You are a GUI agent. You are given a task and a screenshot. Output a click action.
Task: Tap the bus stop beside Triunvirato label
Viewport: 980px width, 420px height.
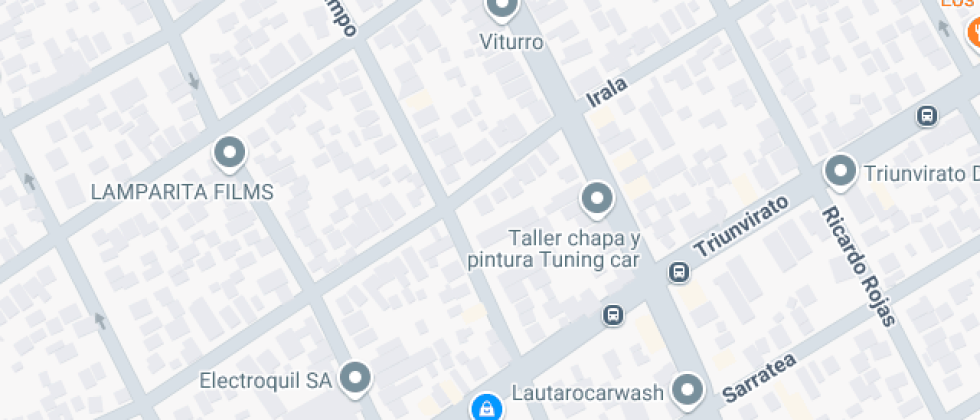pyautogui.click(x=679, y=272)
